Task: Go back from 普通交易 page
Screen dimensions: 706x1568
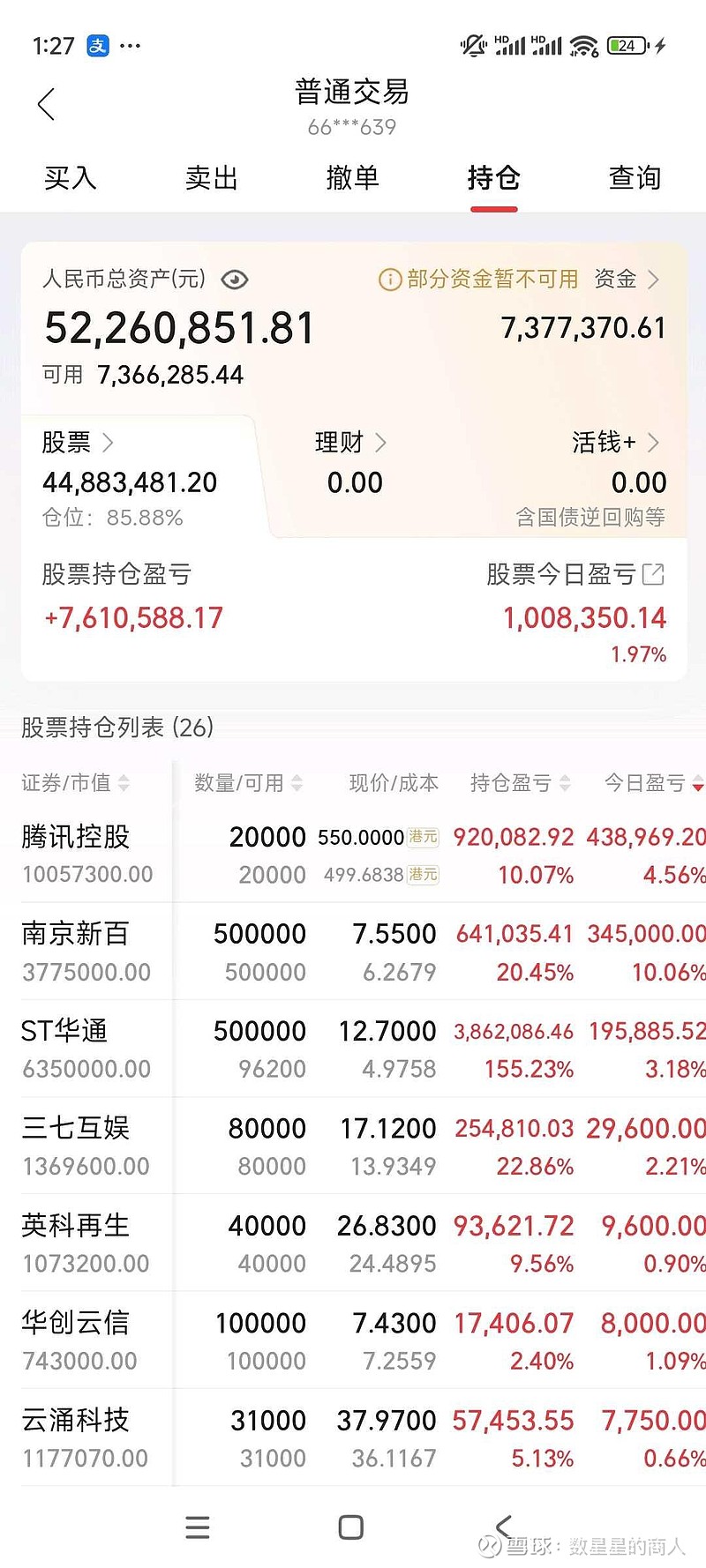Action: tap(47, 105)
